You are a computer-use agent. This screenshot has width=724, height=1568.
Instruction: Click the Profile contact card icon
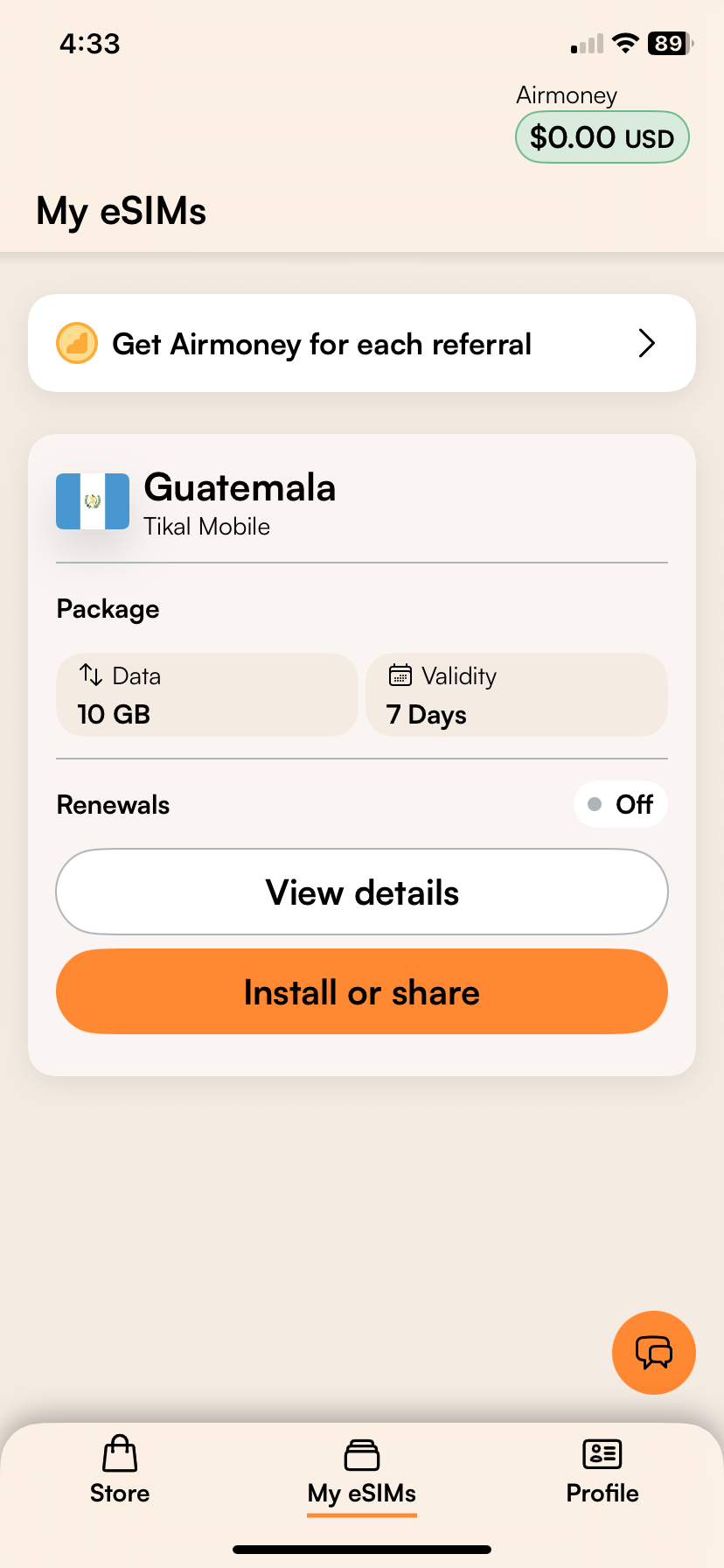[x=601, y=1455]
